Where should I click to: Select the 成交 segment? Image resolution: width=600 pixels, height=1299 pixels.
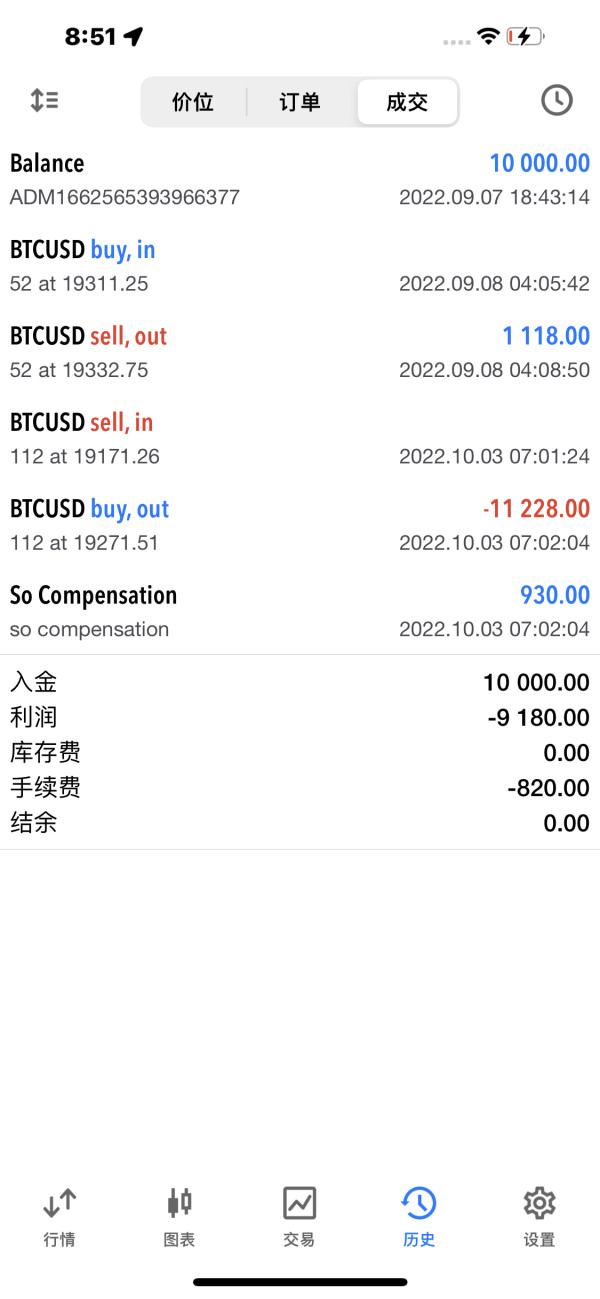(x=407, y=102)
